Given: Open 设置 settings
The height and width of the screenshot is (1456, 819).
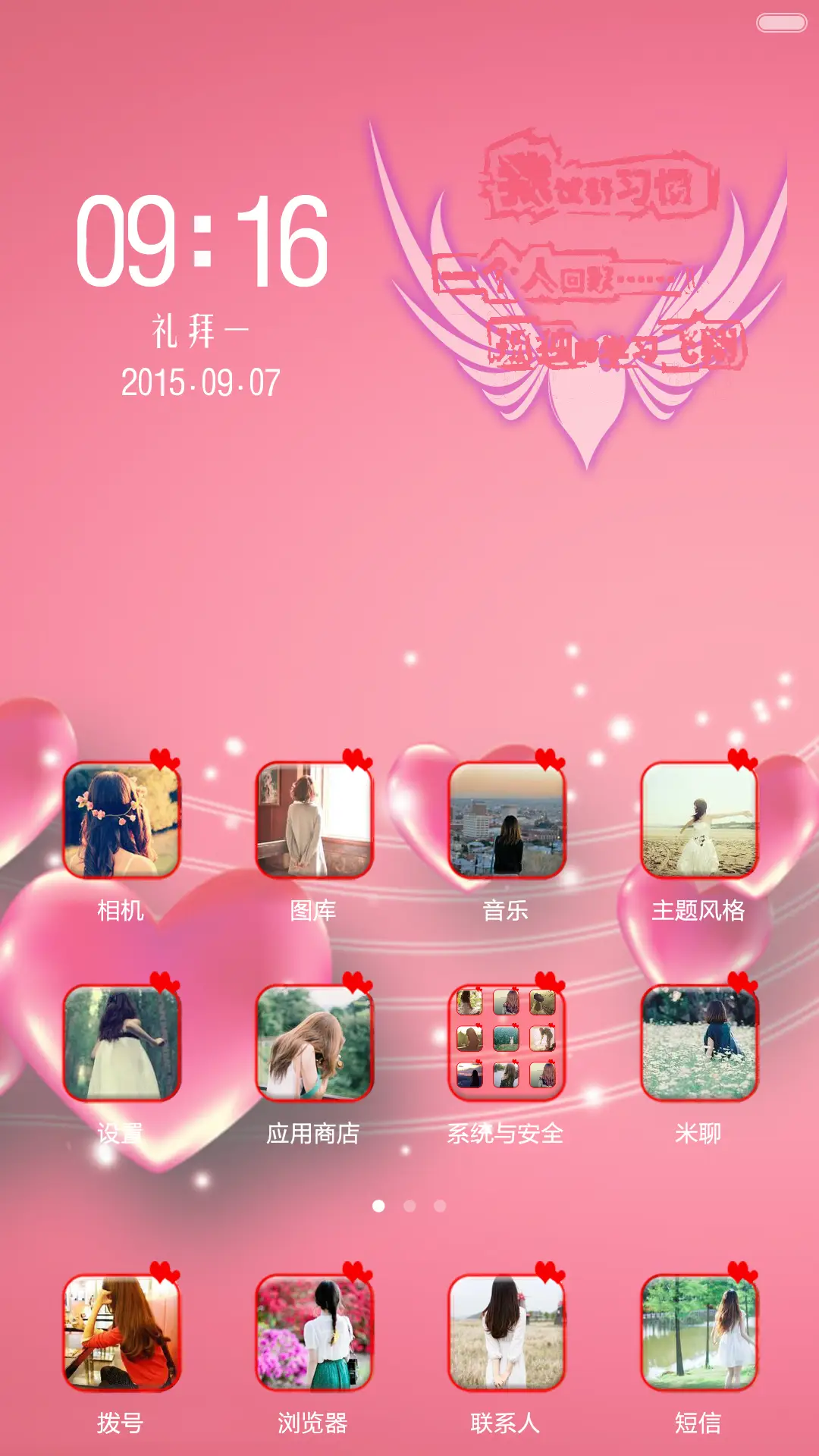Looking at the screenshot, I should pos(121,1043).
